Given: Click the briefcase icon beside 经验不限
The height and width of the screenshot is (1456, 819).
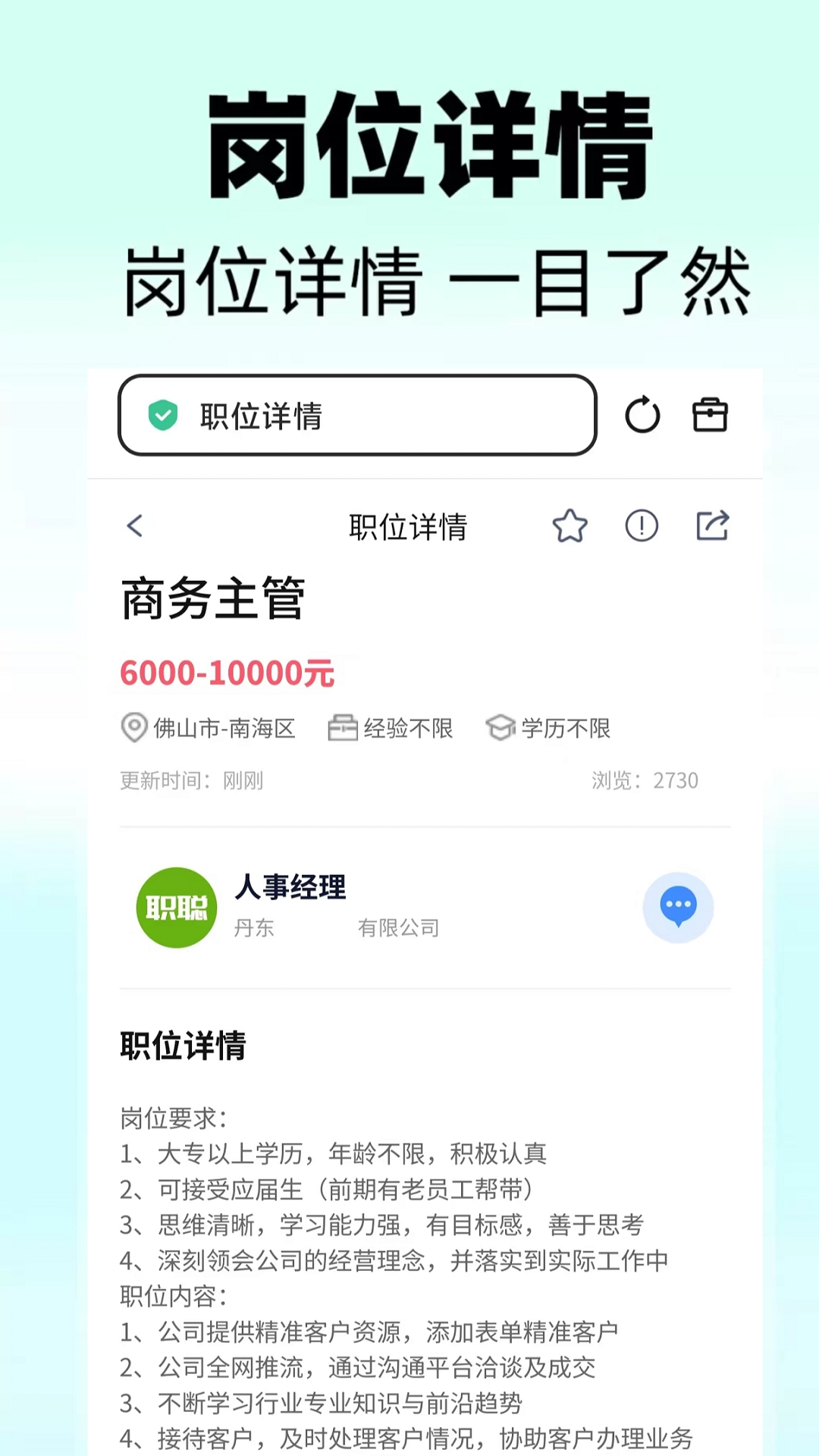Looking at the screenshot, I should coord(342,727).
